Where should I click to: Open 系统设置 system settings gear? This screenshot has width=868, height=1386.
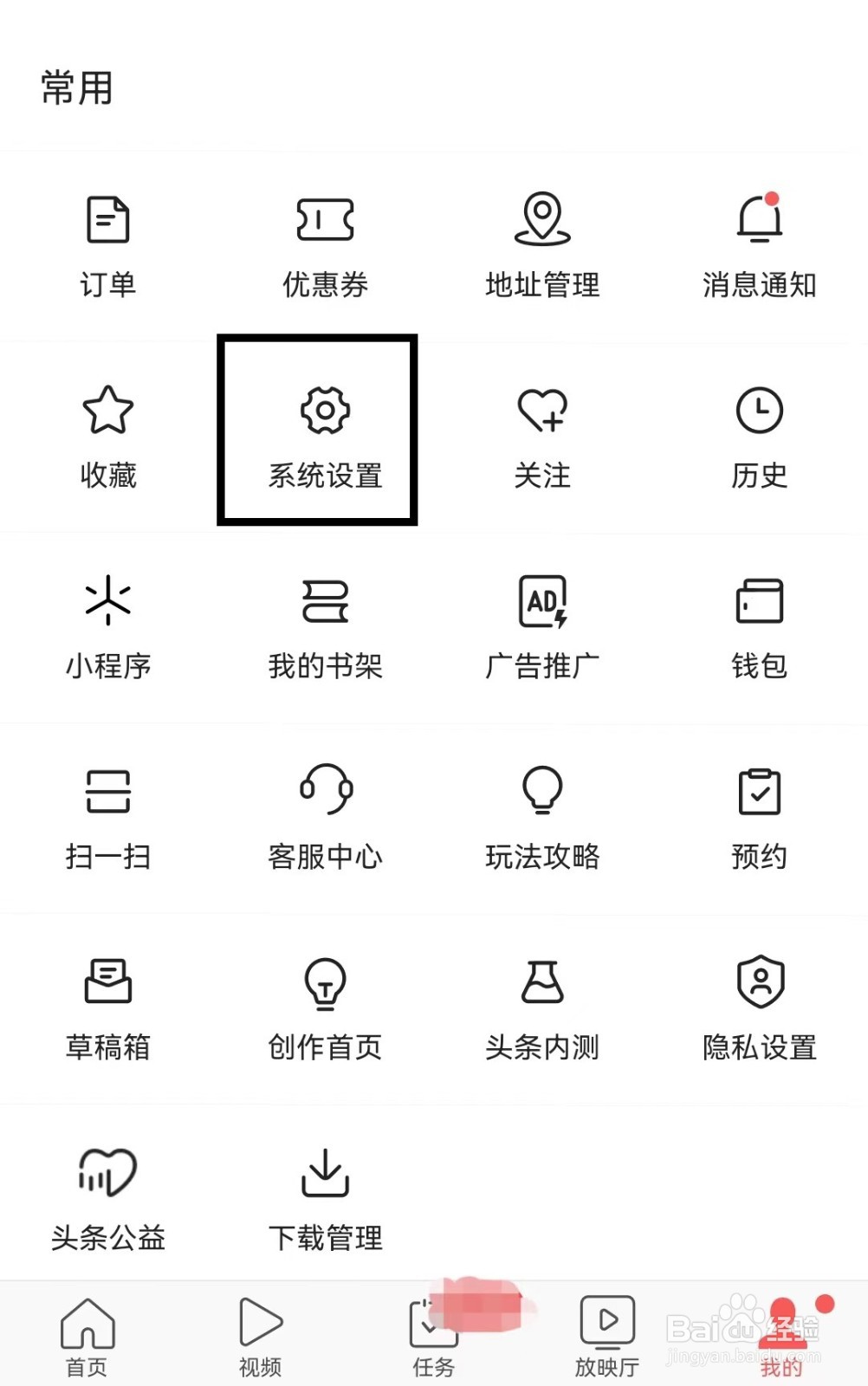click(325, 433)
